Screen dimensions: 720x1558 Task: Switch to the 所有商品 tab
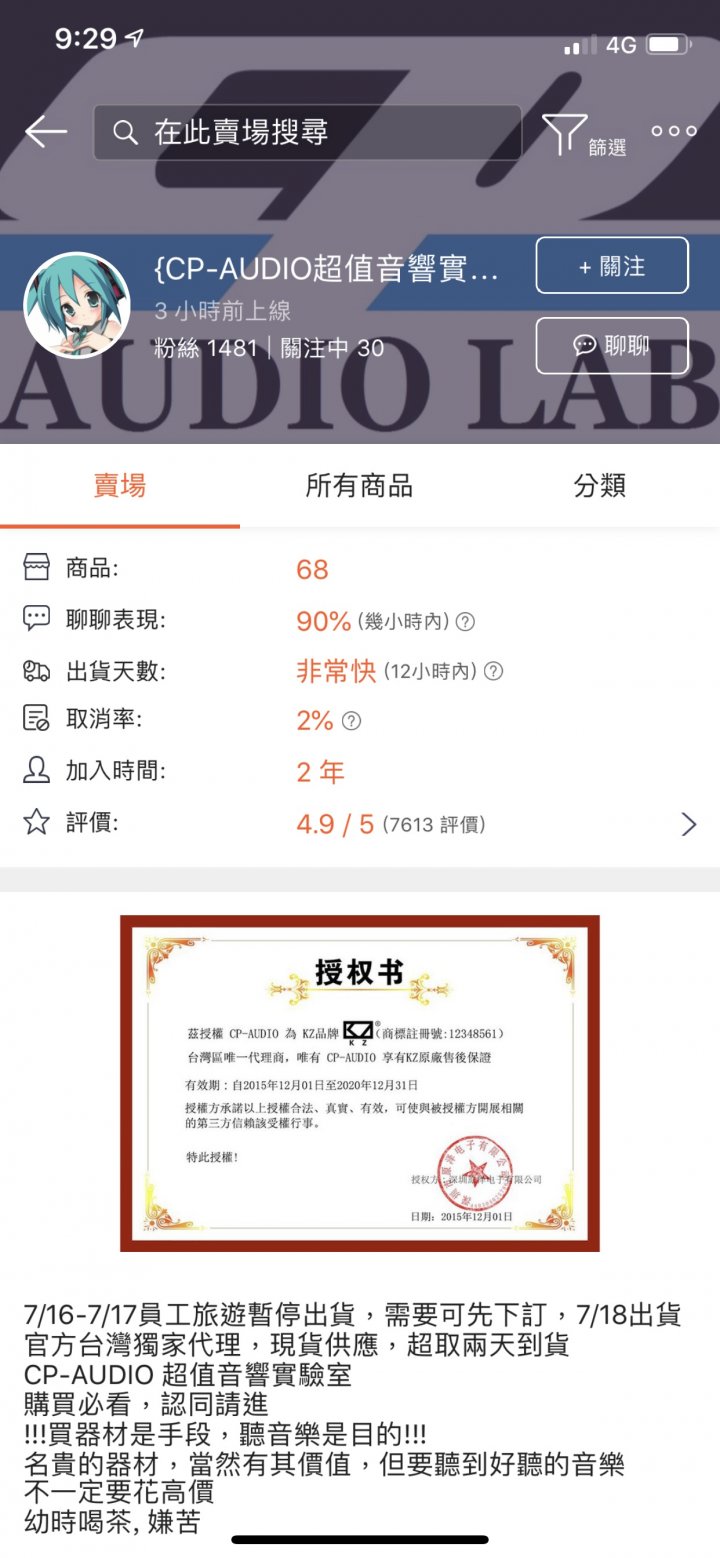(359, 486)
